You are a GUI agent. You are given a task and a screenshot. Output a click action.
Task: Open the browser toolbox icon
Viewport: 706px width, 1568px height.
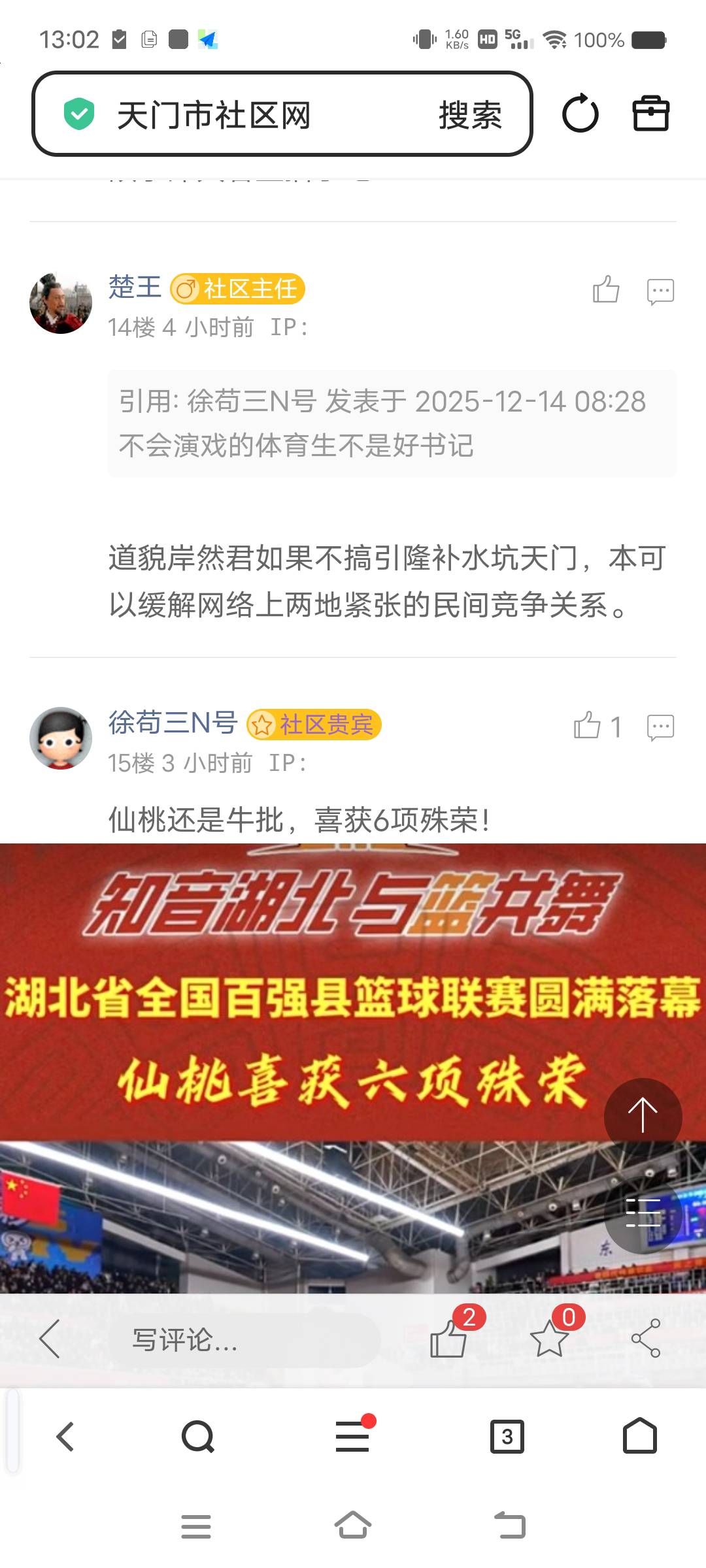point(650,114)
